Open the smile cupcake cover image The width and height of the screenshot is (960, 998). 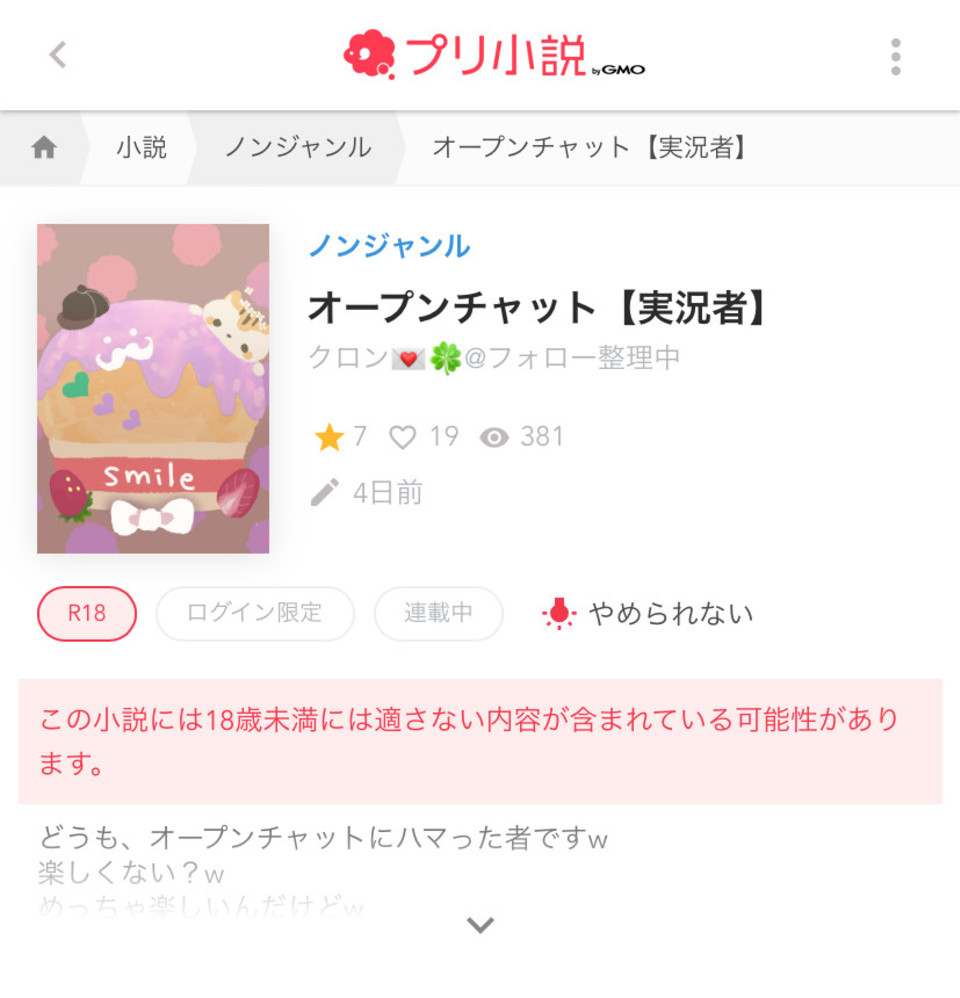(153, 388)
